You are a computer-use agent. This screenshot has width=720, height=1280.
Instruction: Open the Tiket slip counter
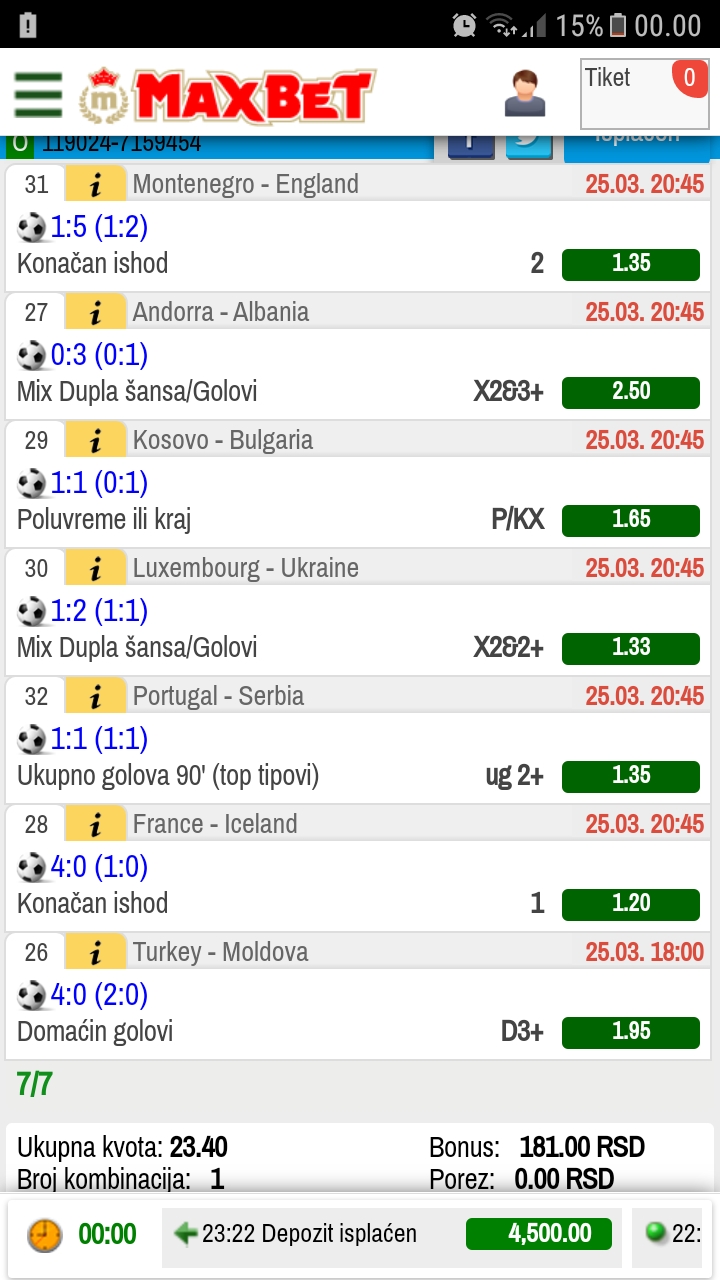point(645,94)
